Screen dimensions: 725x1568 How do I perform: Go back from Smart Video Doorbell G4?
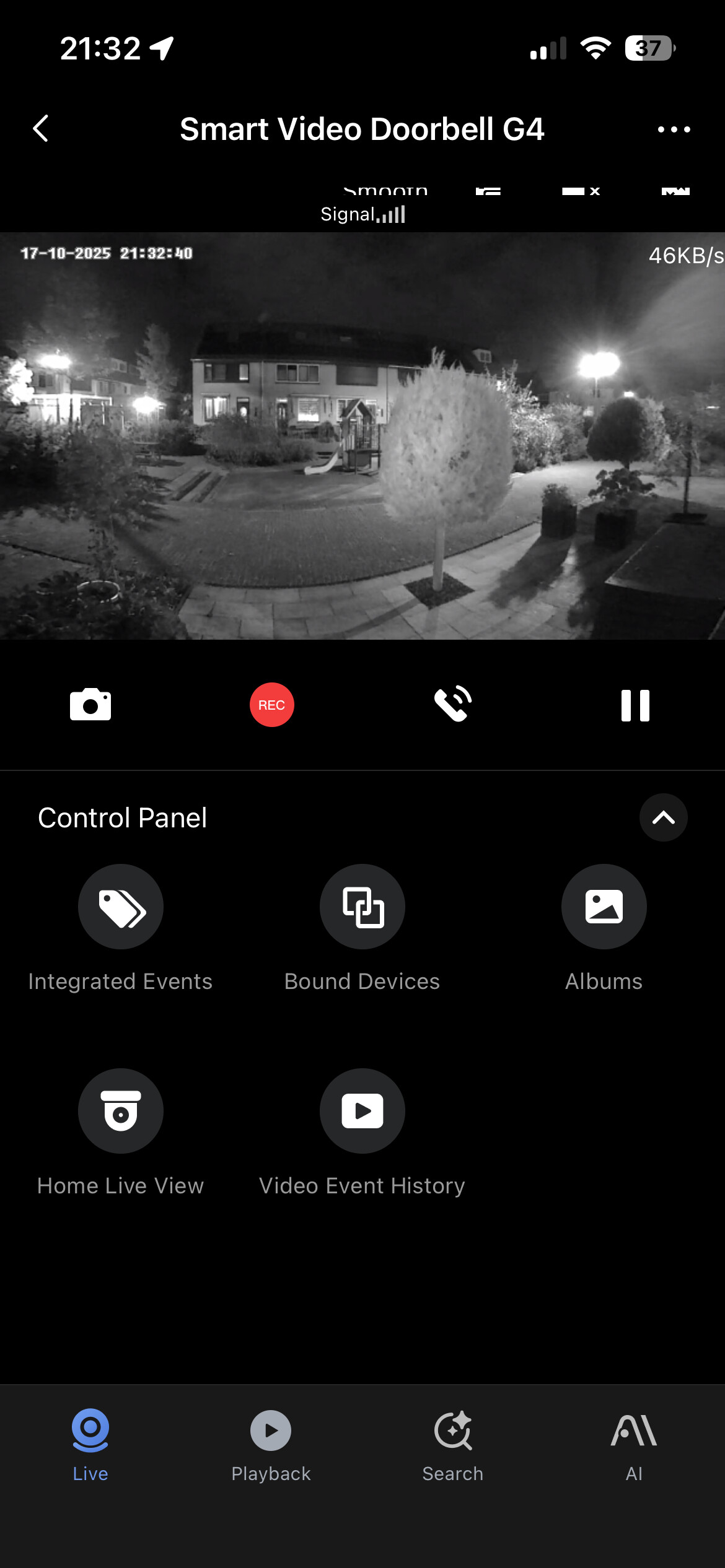41,129
